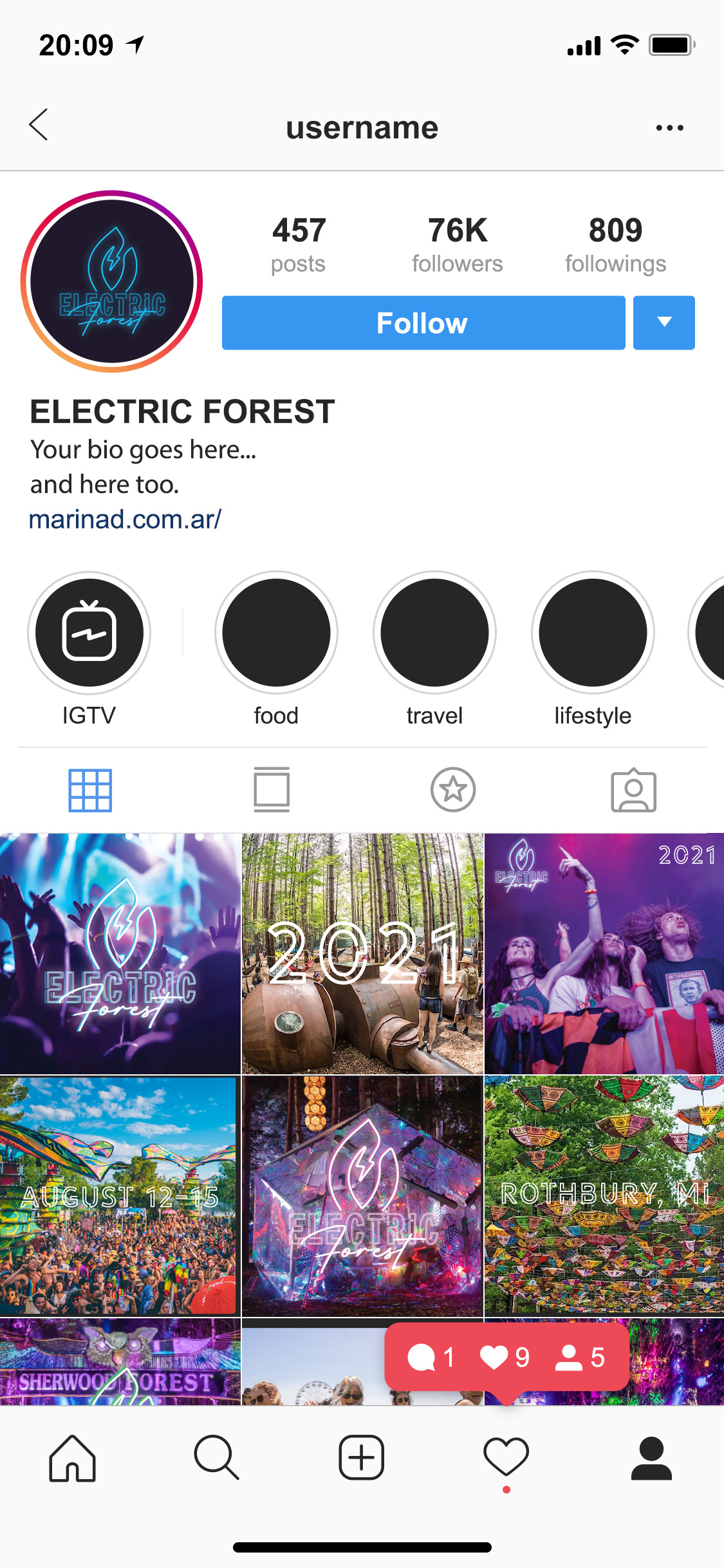The width and height of the screenshot is (724, 1568).
Task: Switch to the grid view tab
Action: 90,790
